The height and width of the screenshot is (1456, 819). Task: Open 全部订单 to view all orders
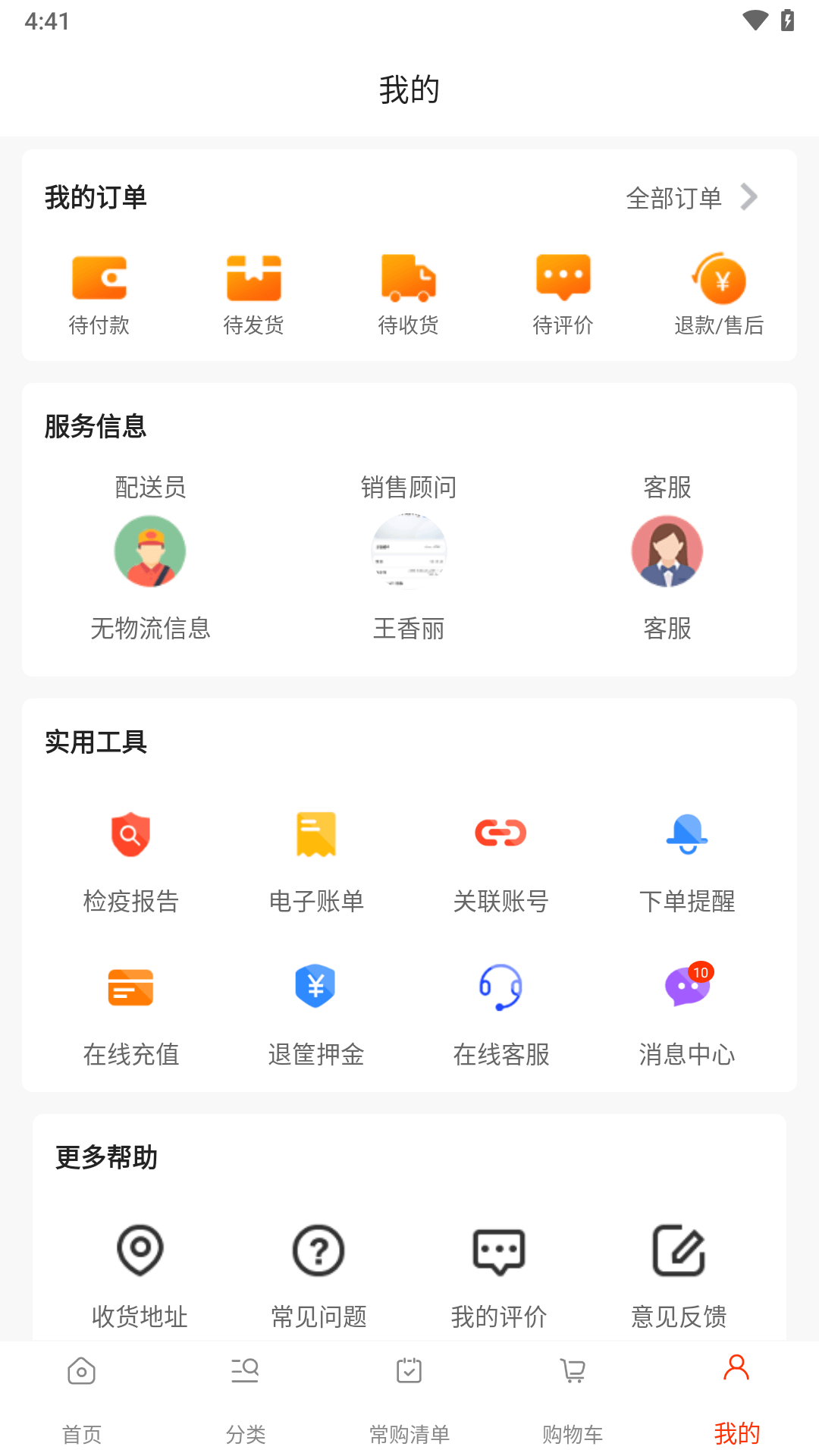[x=690, y=198]
